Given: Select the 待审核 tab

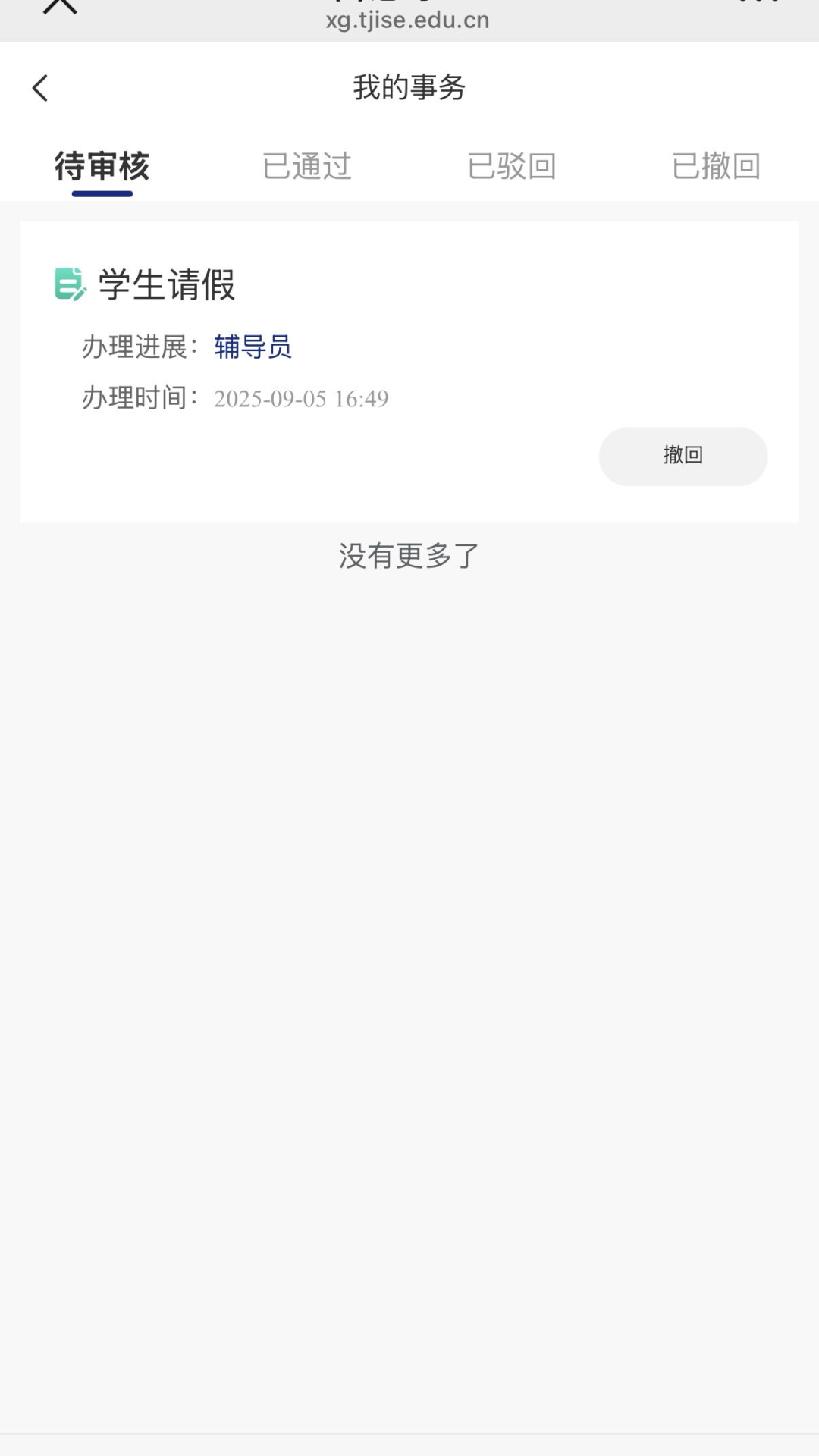Looking at the screenshot, I should (102, 166).
